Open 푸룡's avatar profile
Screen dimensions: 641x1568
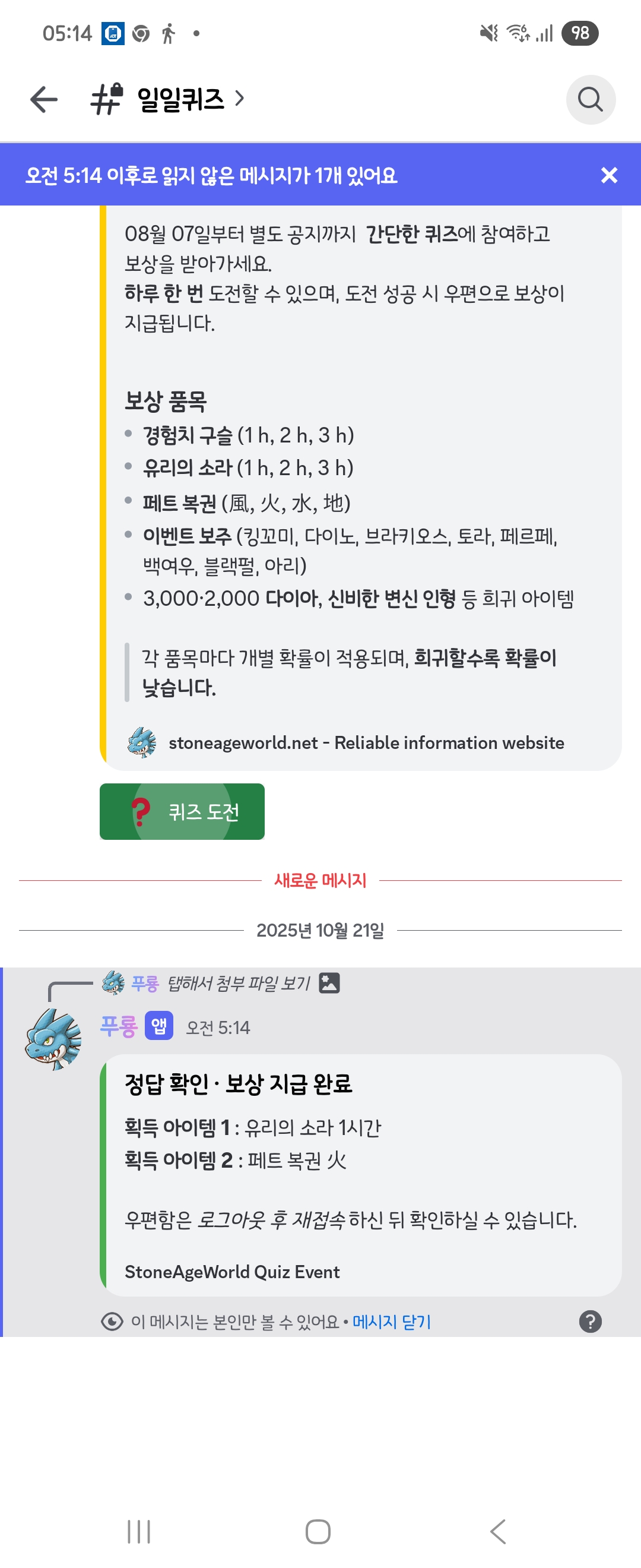point(53,1038)
